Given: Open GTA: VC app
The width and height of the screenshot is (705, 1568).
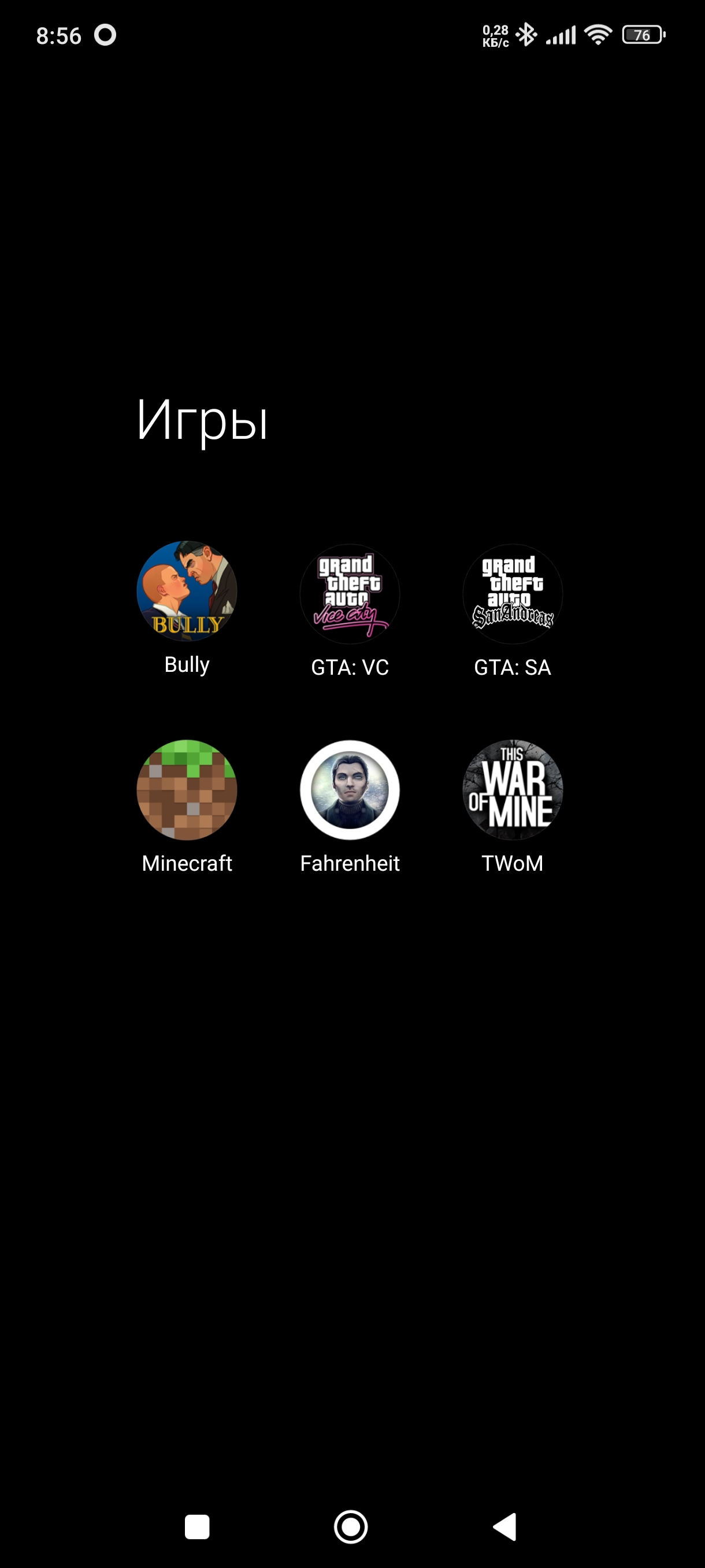Looking at the screenshot, I should (350, 594).
